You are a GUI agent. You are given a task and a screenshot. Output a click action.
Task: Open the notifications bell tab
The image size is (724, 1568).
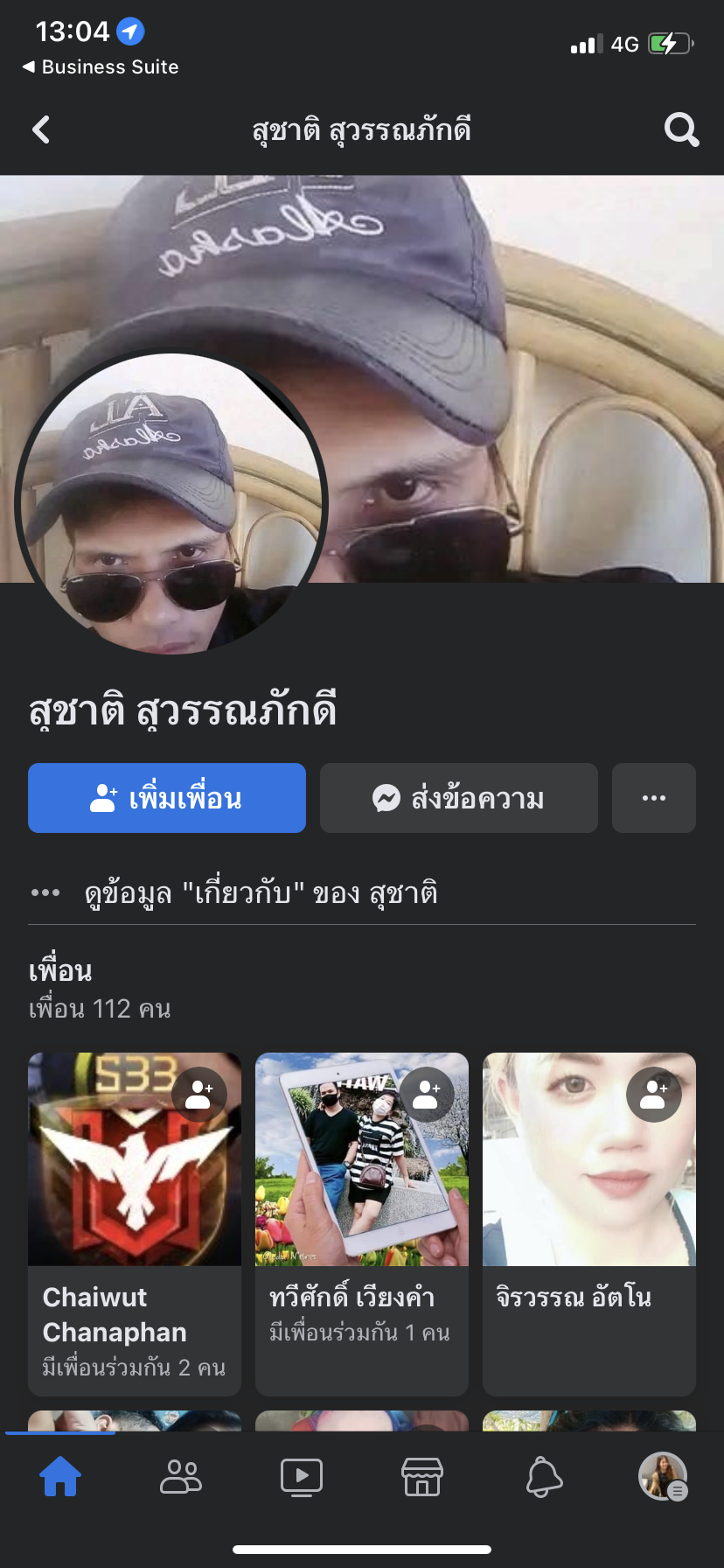543,1477
